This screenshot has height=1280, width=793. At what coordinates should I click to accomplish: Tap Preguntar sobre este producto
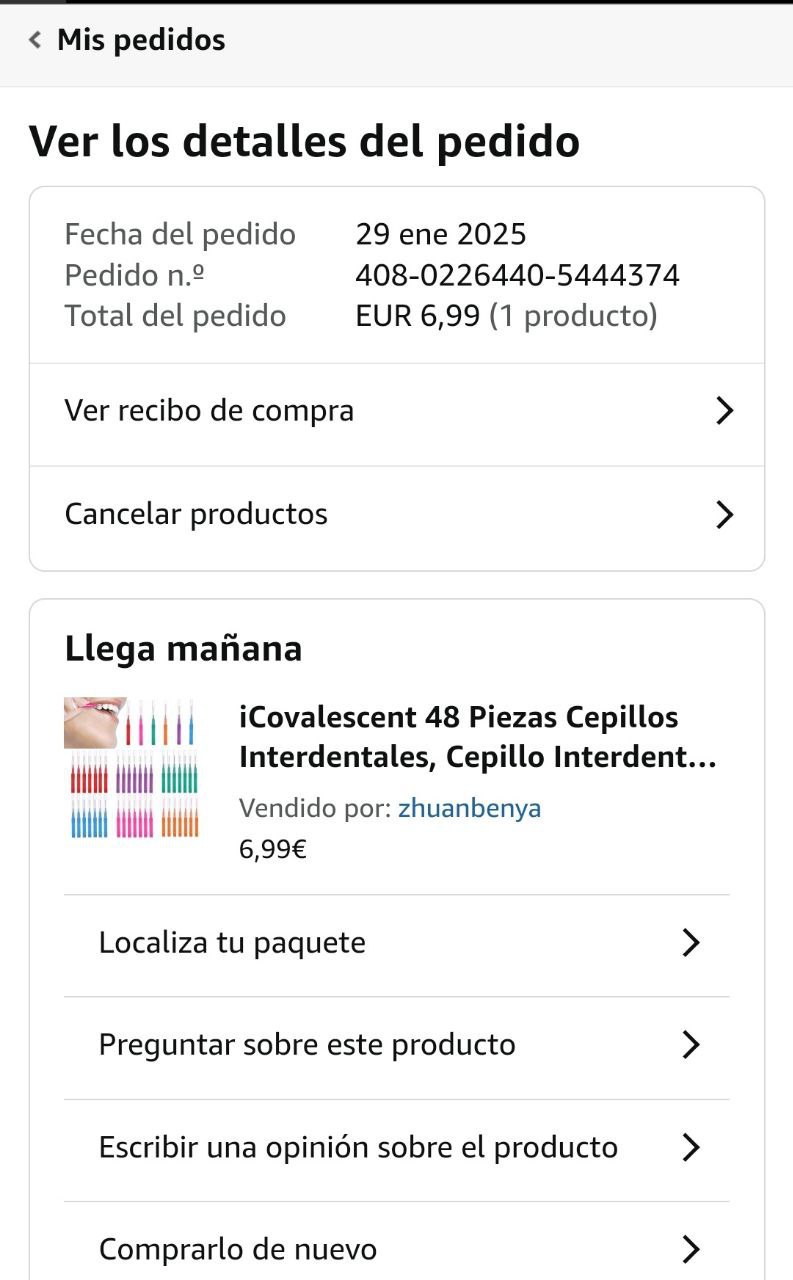[397, 1045]
